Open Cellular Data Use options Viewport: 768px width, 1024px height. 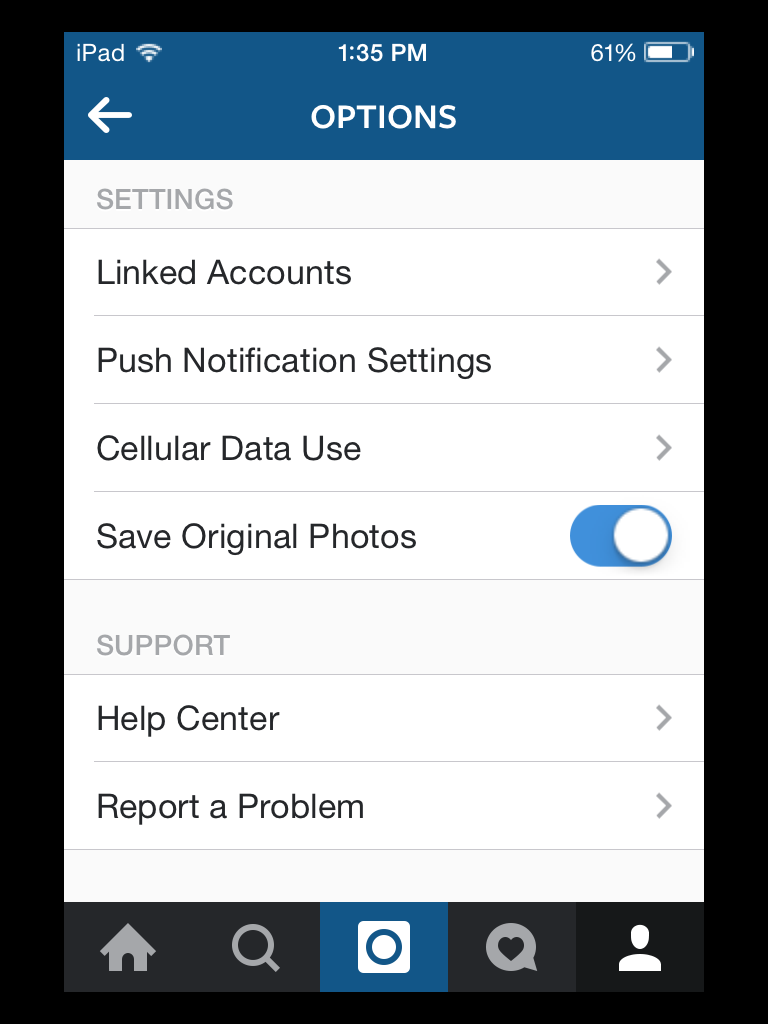click(x=384, y=449)
